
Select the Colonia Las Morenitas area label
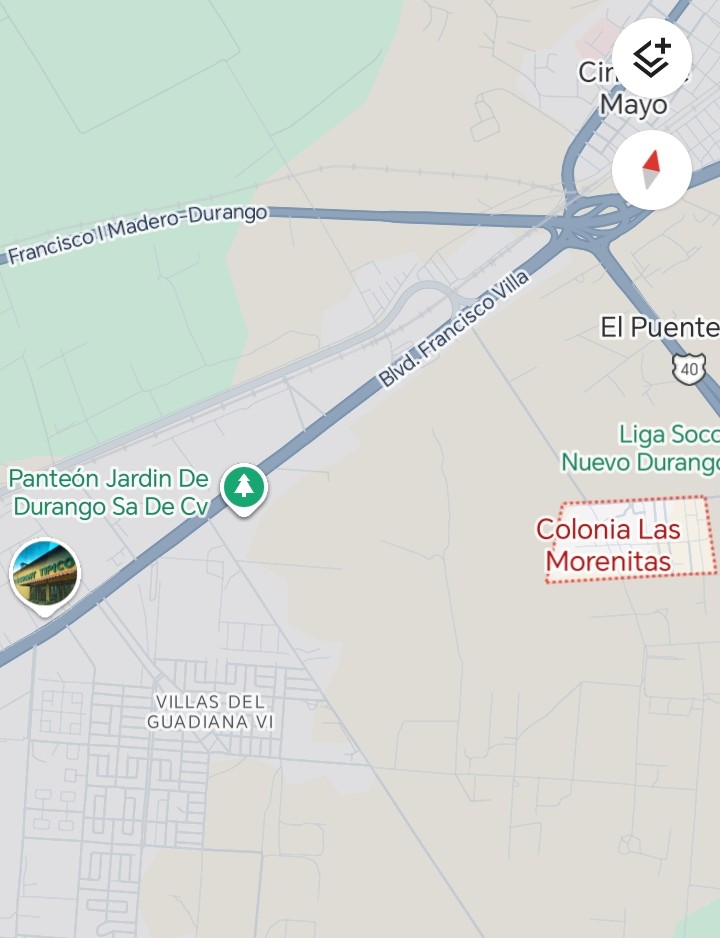608,545
